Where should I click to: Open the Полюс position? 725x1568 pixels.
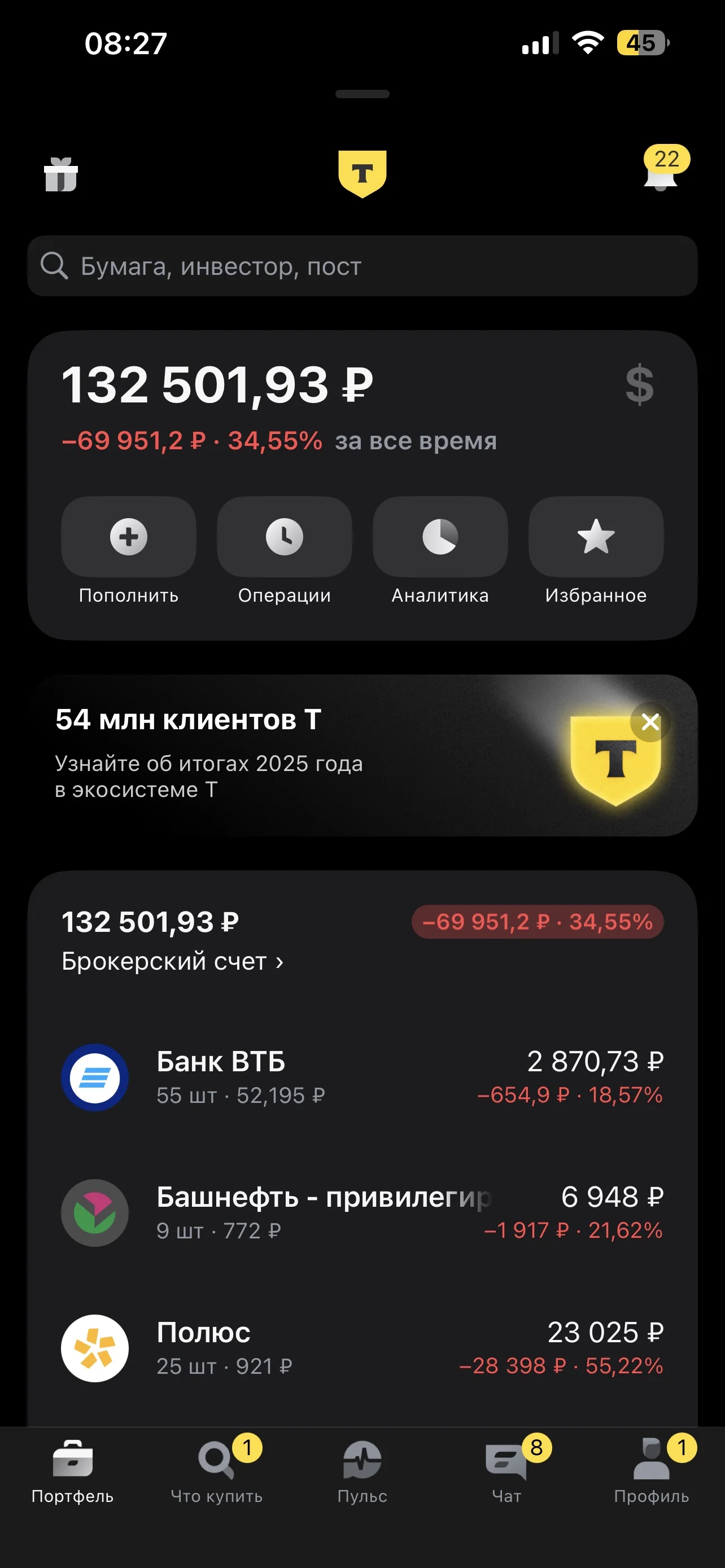[x=362, y=1348]
